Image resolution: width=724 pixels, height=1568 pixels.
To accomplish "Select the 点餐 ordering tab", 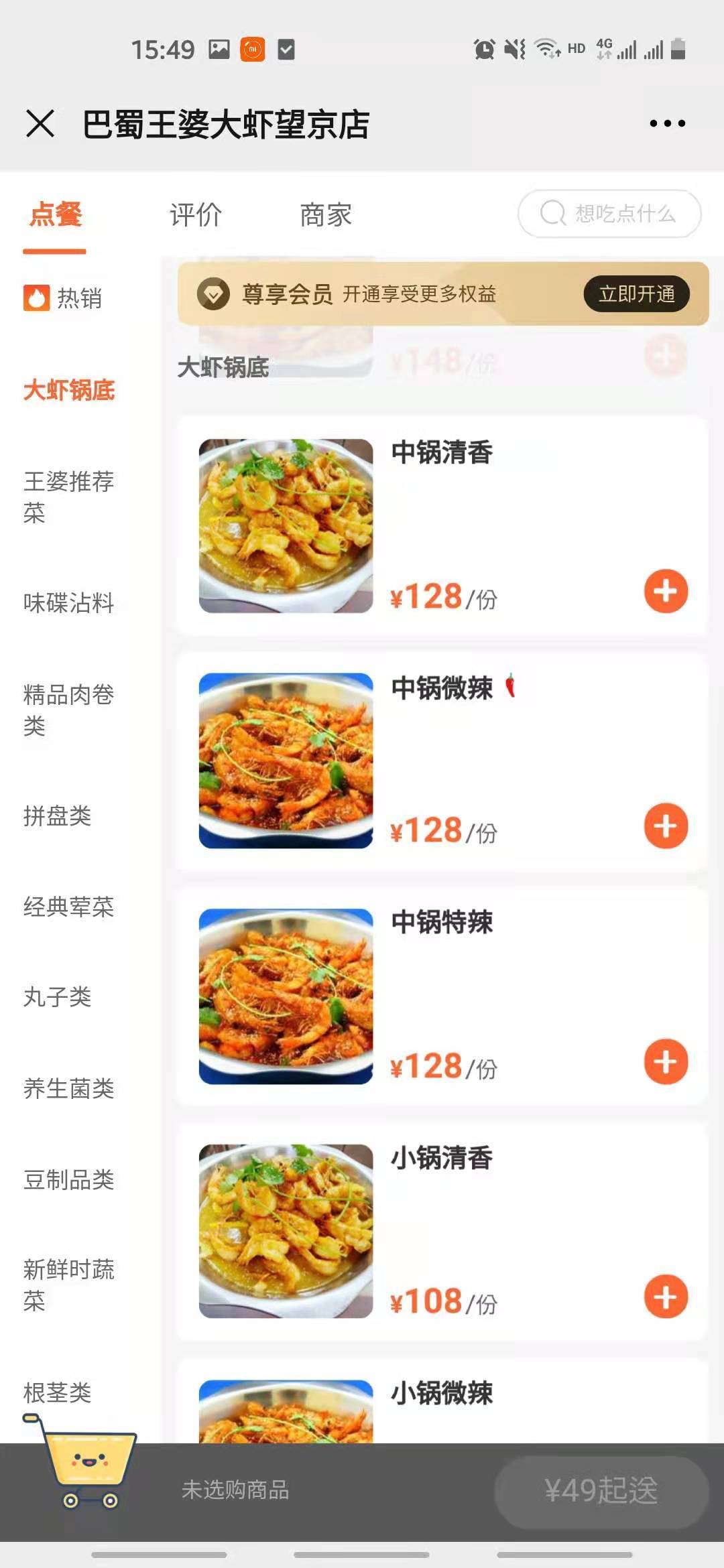I will (x=56, y=214).
